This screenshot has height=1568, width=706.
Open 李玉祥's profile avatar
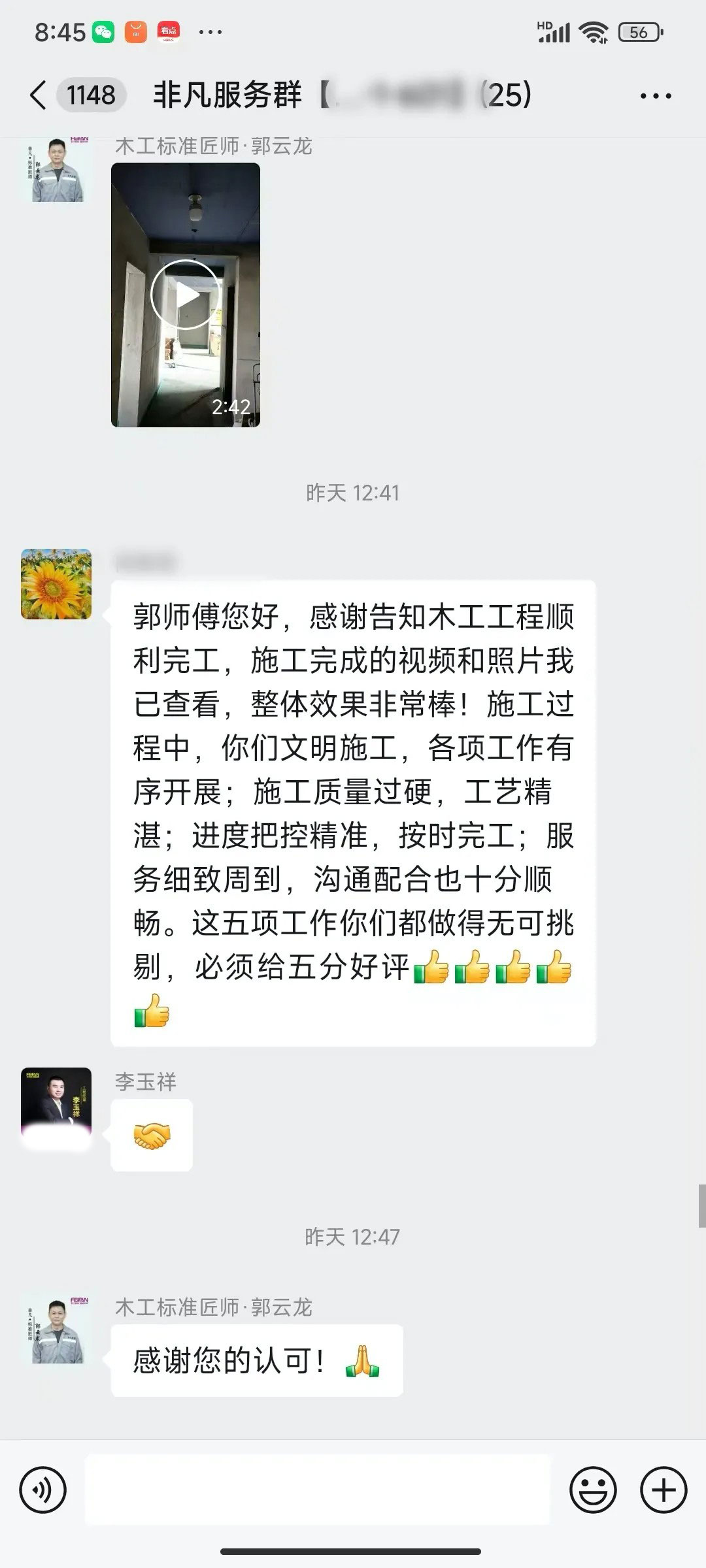[x=56, y=1102]
